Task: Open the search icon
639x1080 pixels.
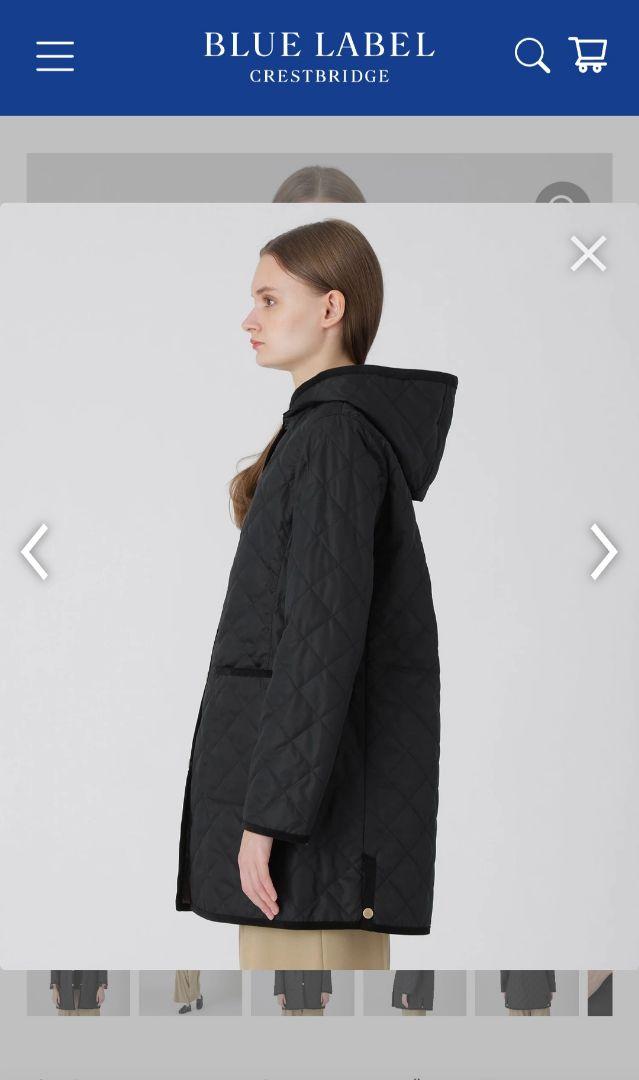Action: click(532, 56)
